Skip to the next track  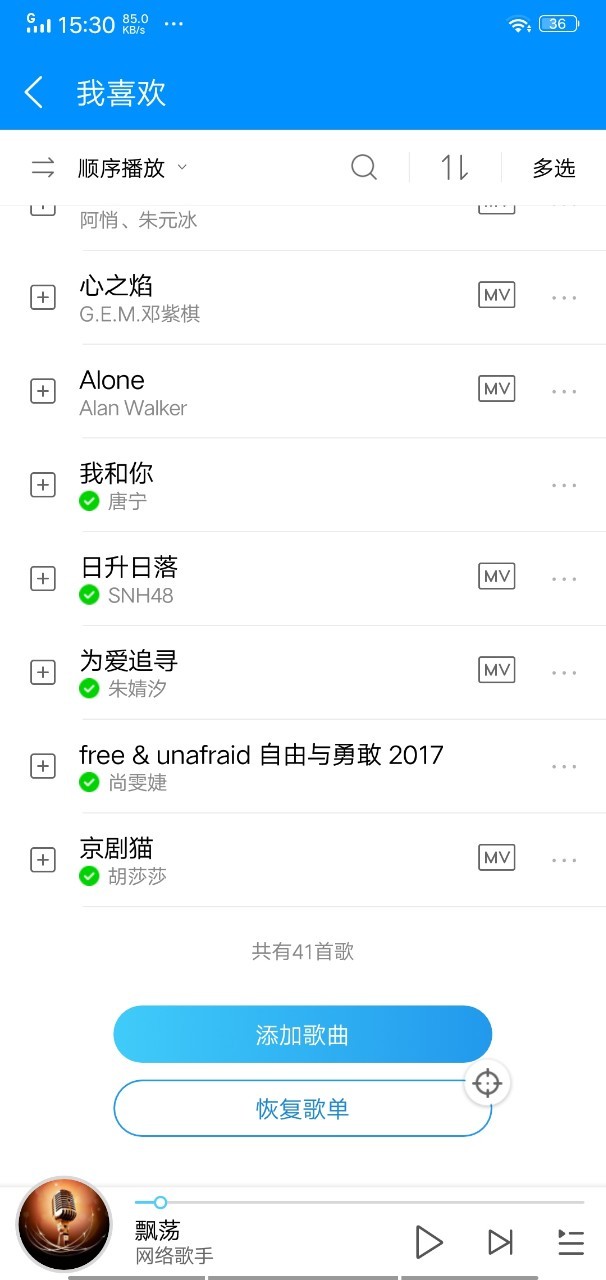[x=500, y=1242]
